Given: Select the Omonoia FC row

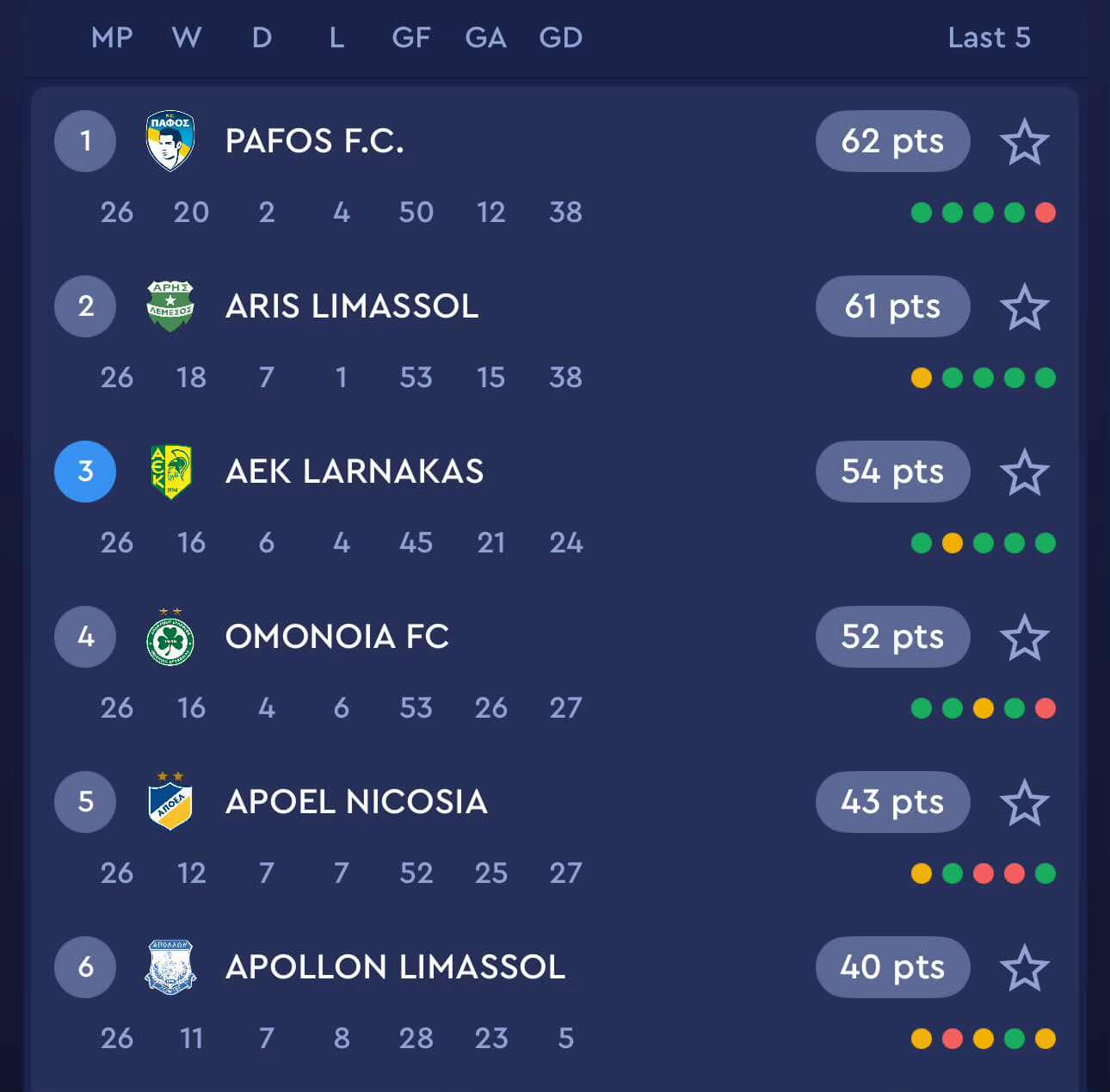Looking at the screenshot, I should tap(336, 637).
